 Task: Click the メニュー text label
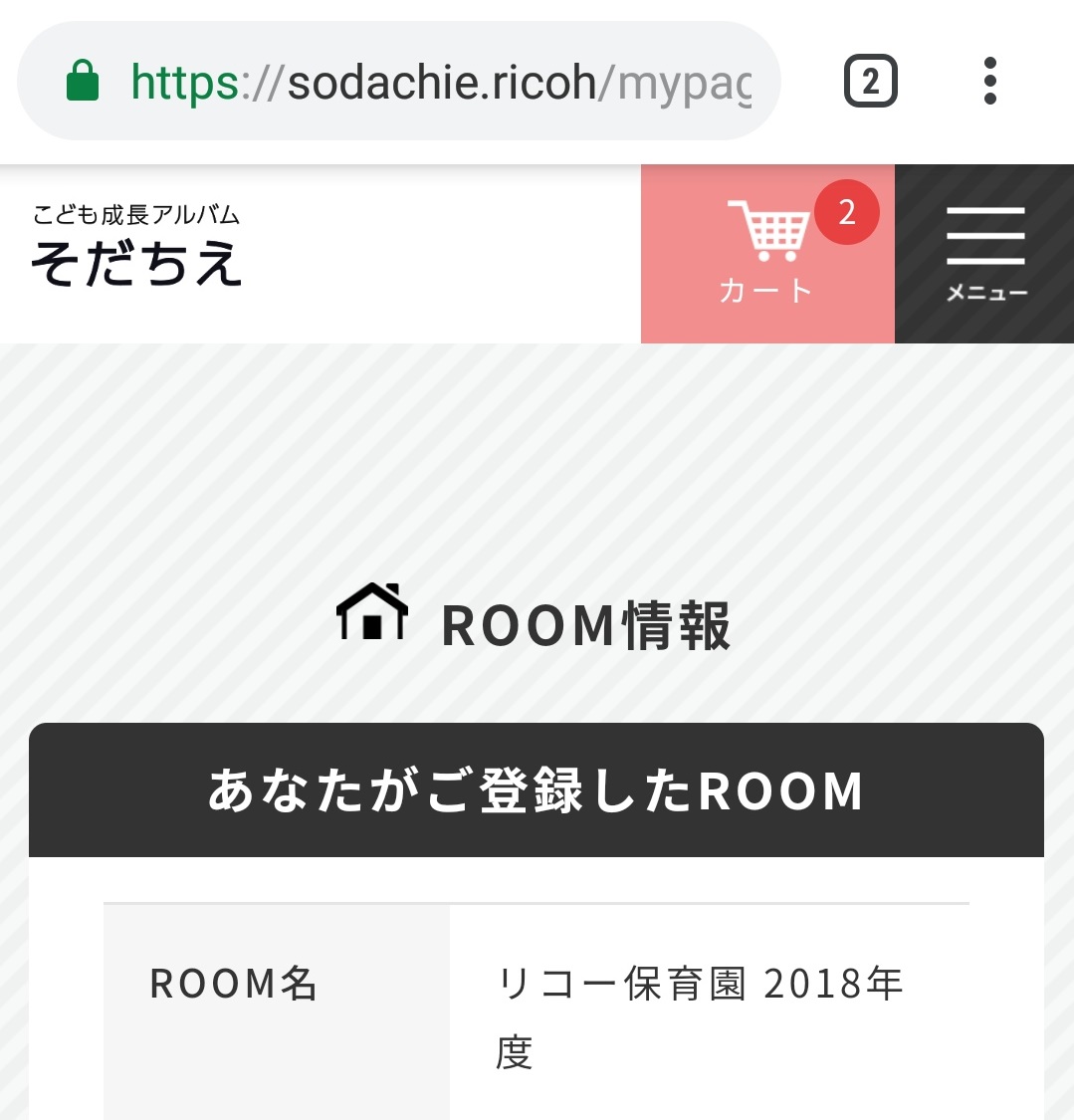click(985, 292)
